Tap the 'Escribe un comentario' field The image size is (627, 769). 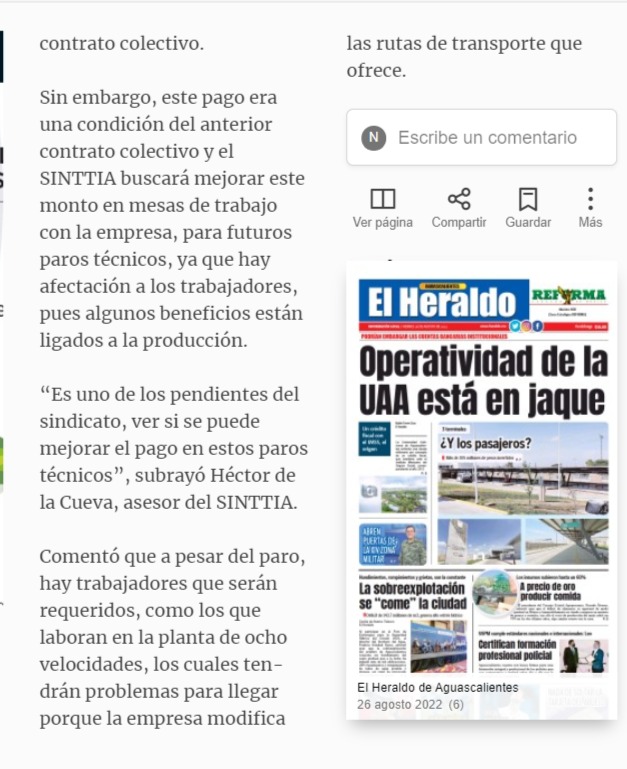point(481,137)
